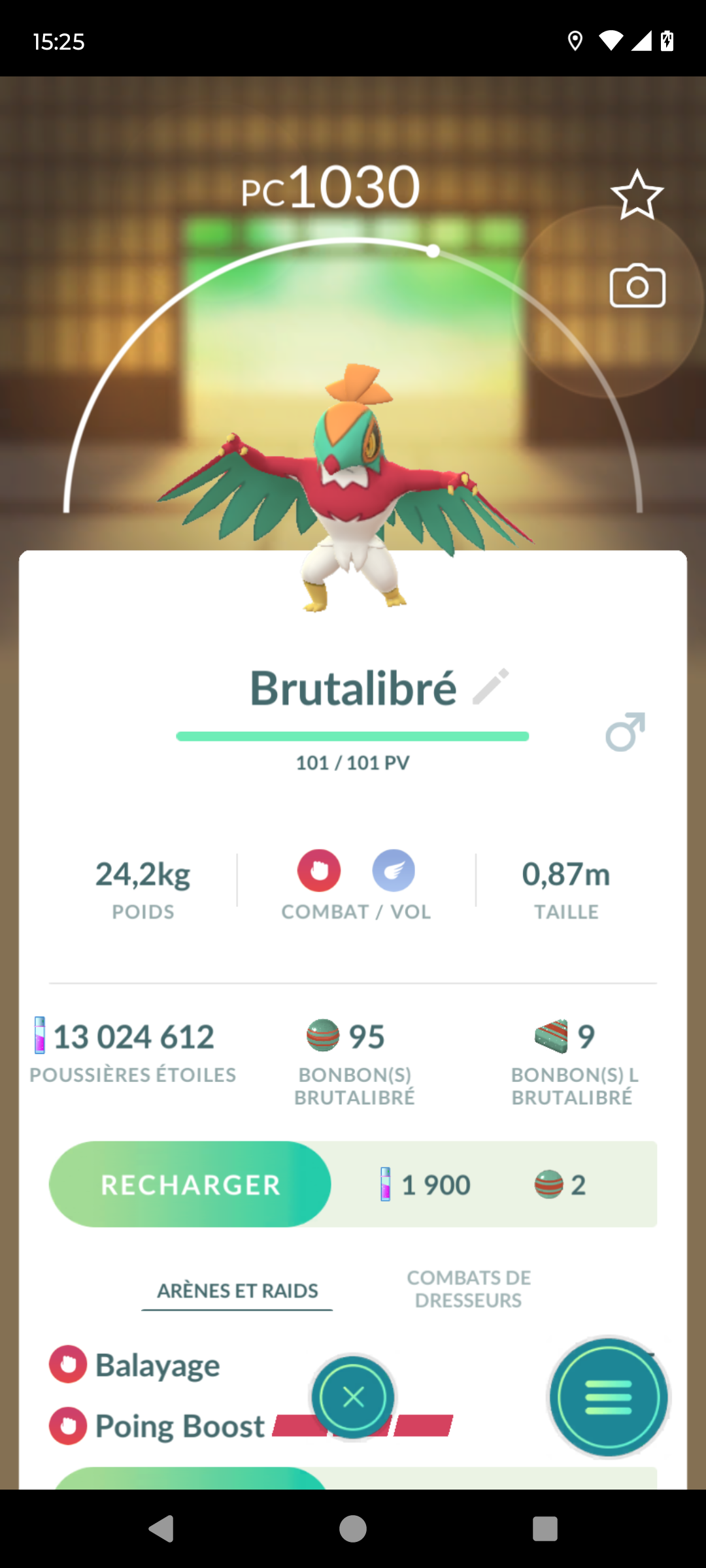The width and height of the screenshot is (706, 1568).
Task: Open the AR camera icon
Action: coord(637,286)
